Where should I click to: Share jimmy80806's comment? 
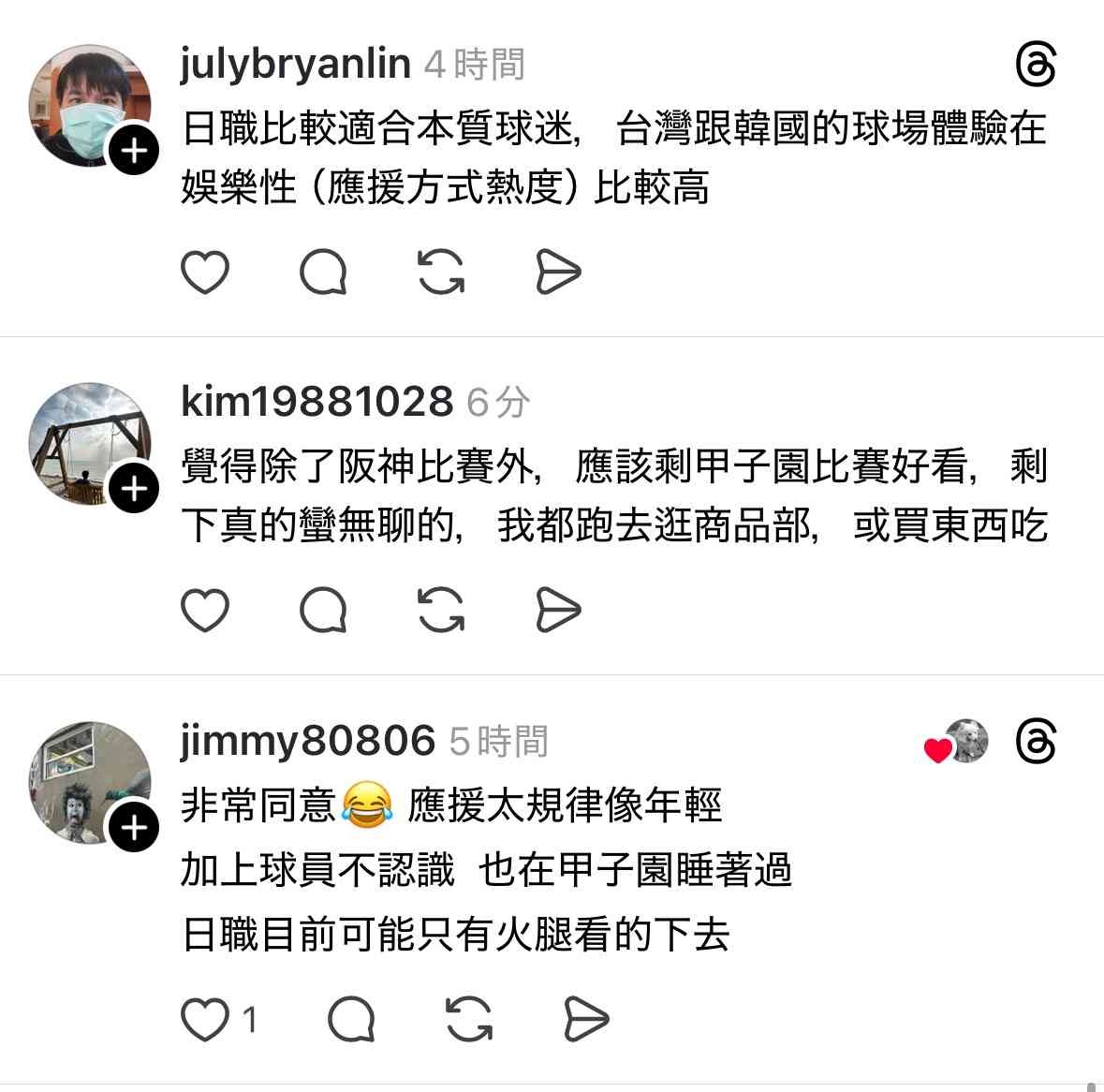[587, 1019]
